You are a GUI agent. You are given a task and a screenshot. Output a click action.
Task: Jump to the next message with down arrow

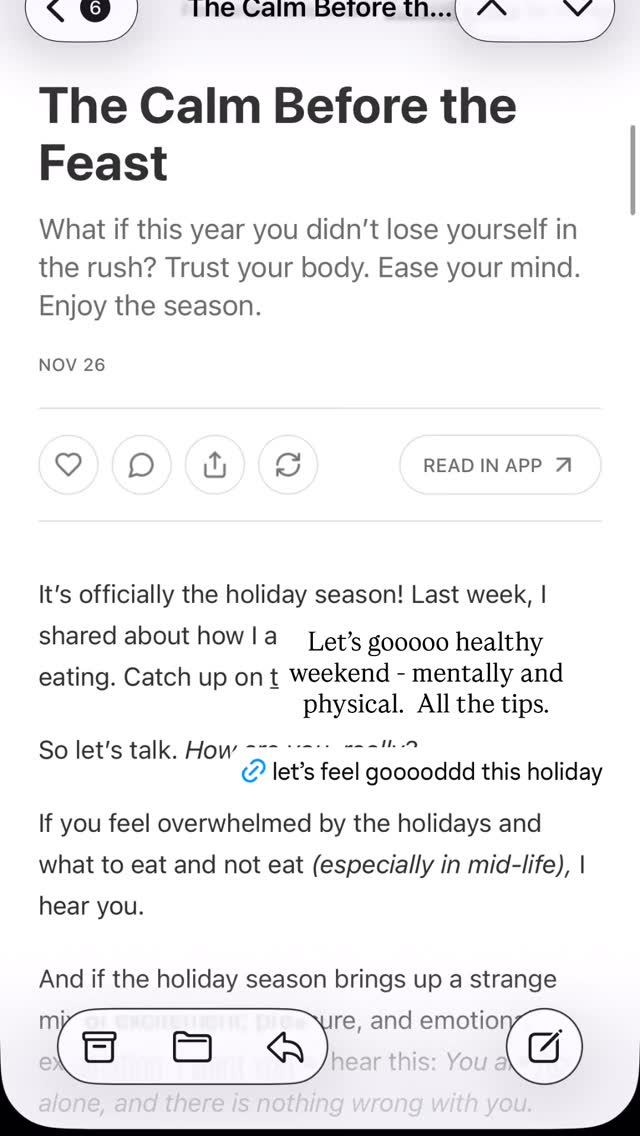578,7
